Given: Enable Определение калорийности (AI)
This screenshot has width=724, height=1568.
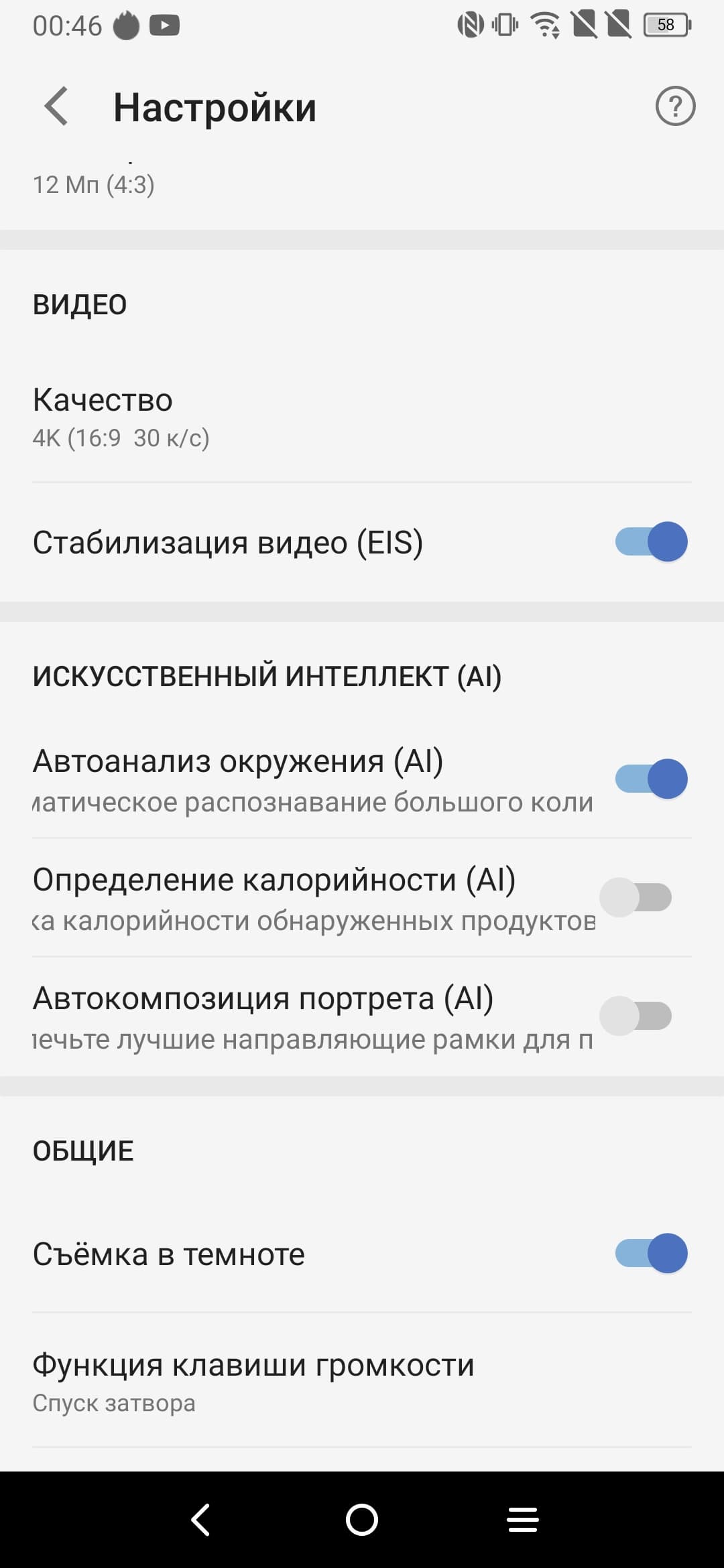Looking at the screenshot, I should point(636,897).
